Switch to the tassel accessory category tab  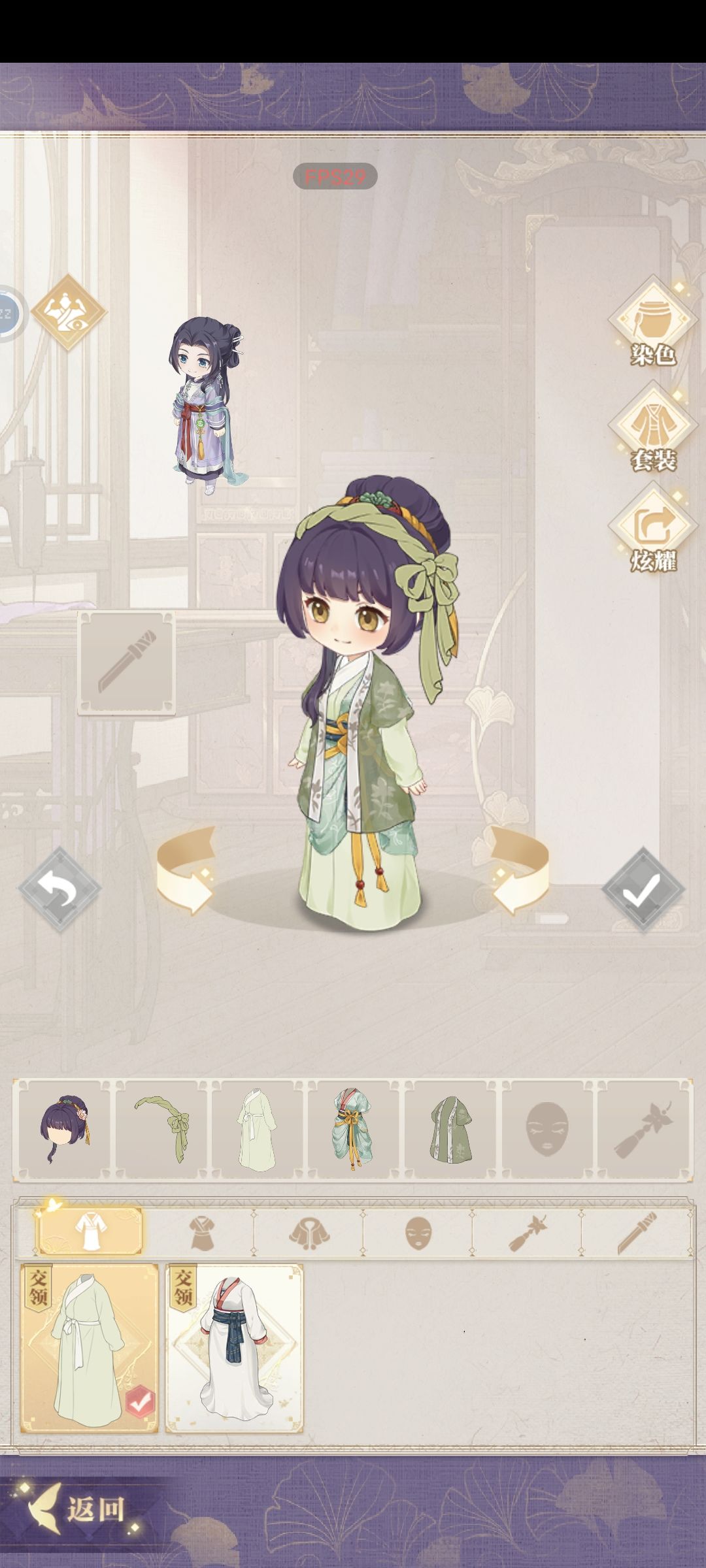527,1233
